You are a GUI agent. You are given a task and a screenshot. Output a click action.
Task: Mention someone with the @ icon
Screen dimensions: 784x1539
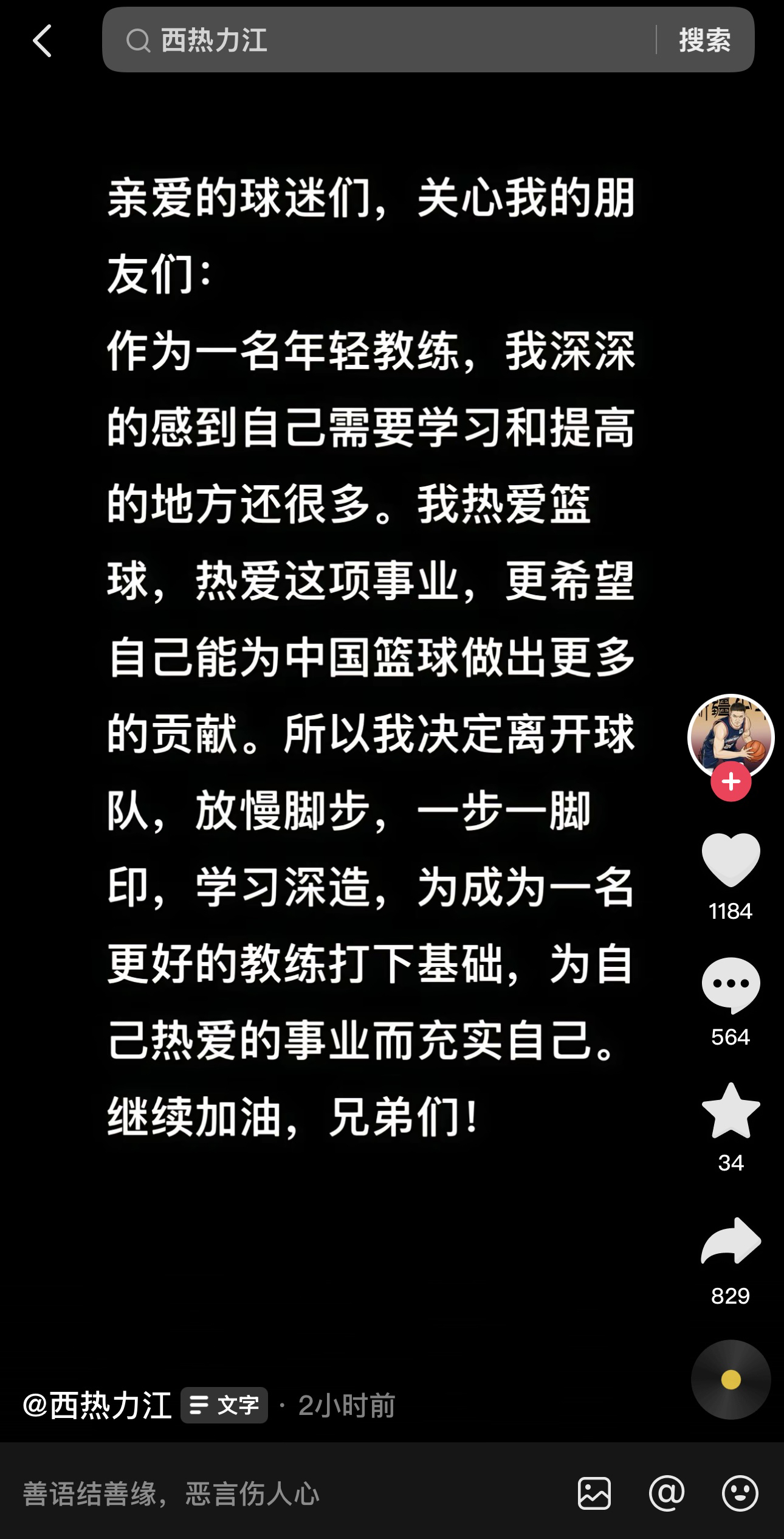667,1493
